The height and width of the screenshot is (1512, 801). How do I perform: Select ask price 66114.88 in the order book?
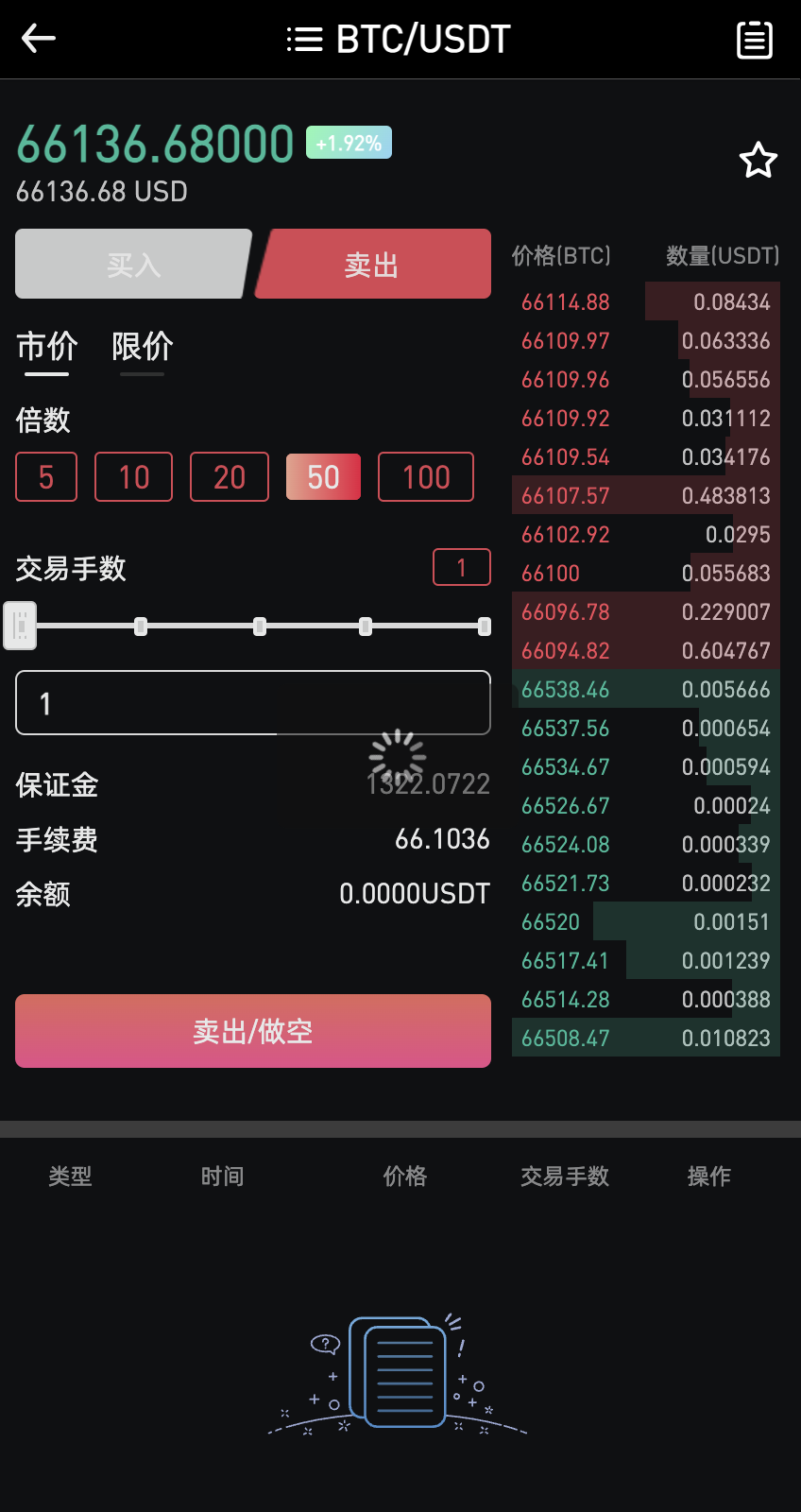[x=565, y=301]
